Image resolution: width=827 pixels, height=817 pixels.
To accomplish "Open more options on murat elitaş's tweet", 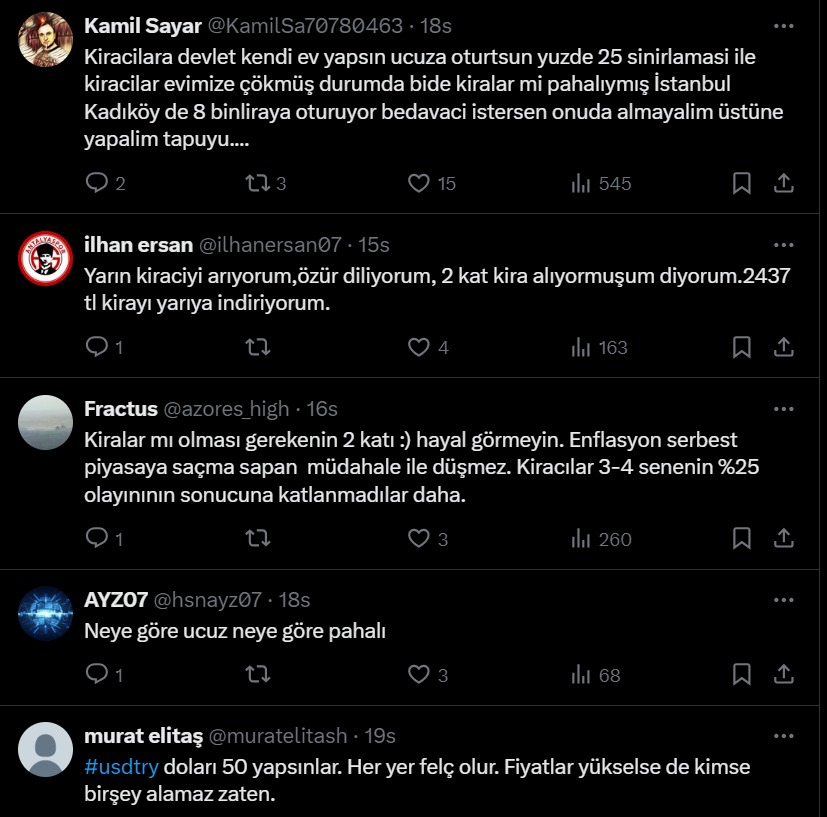I will tap(784, 736).
